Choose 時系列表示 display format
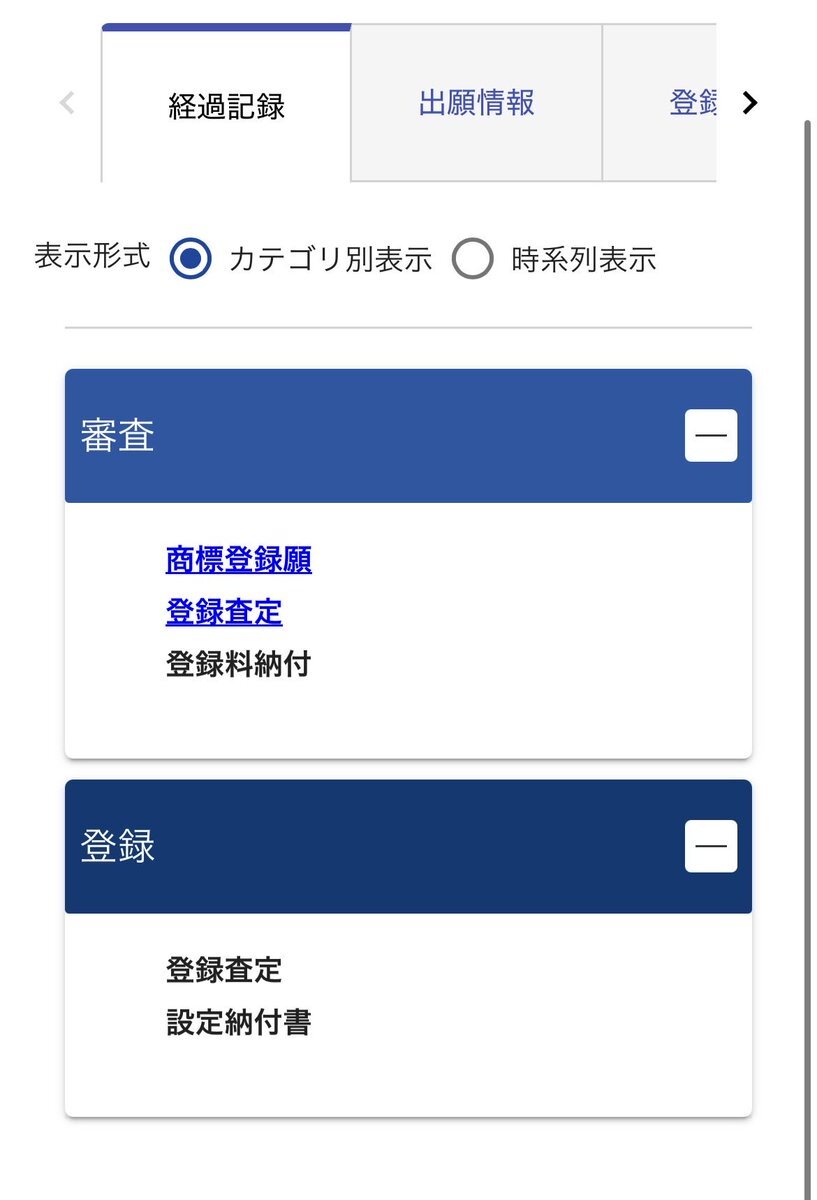The height and width of the screenshot is (1200, 817). pos(473,259)
